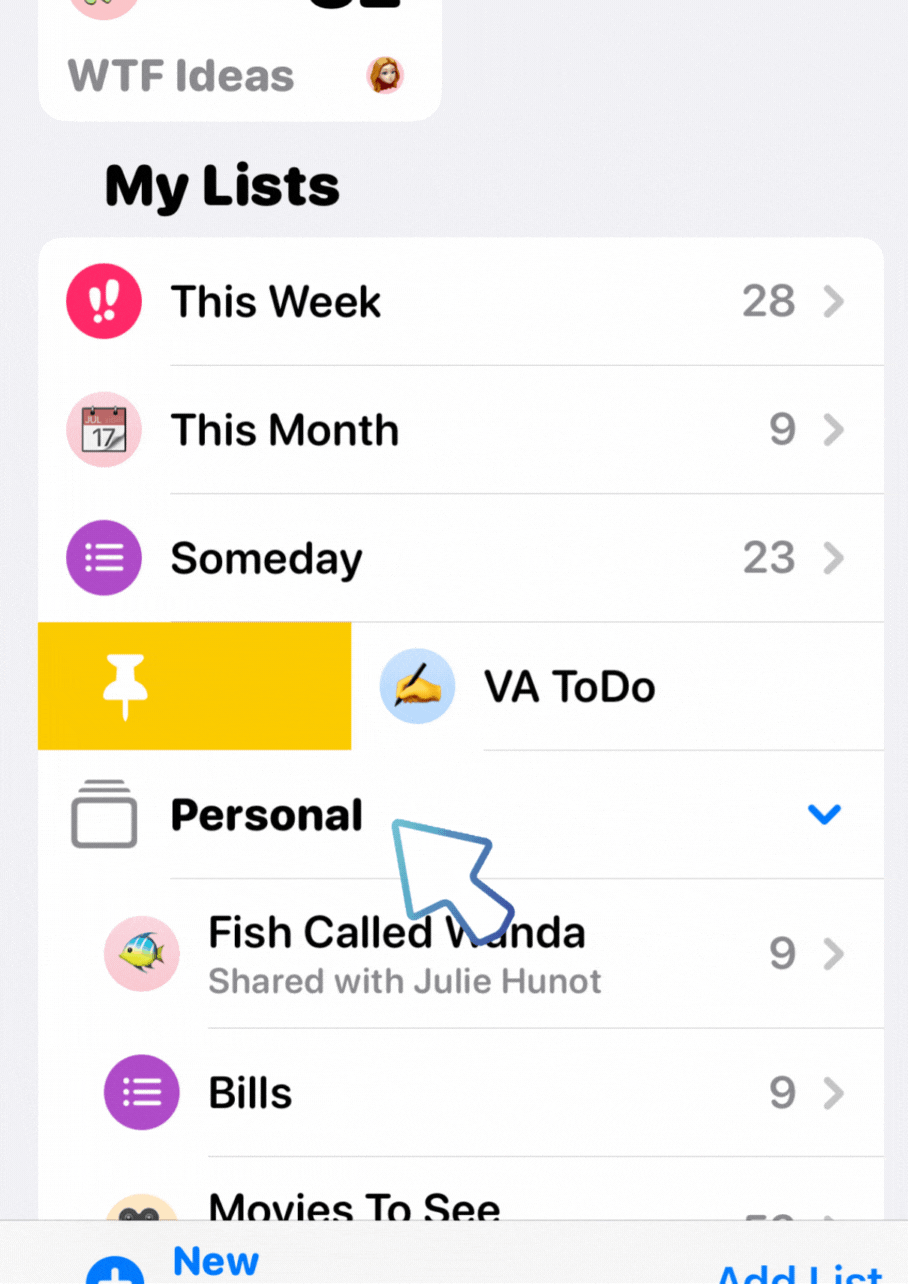Open the This Month list

click(x=460, y=430)
